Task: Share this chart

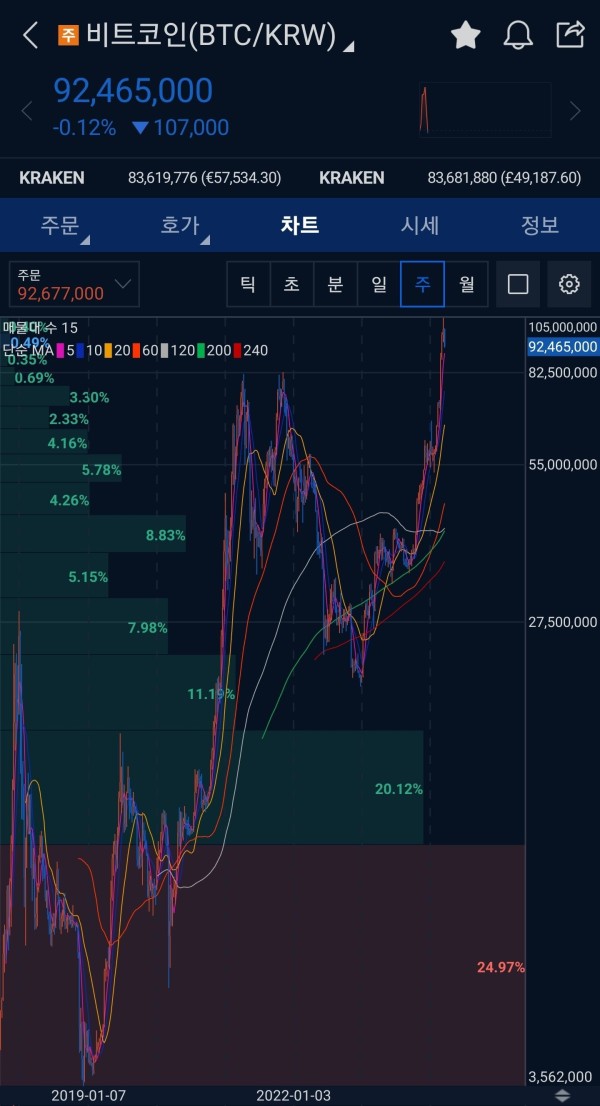Action: pyautogui.click(x=569, y=36)
